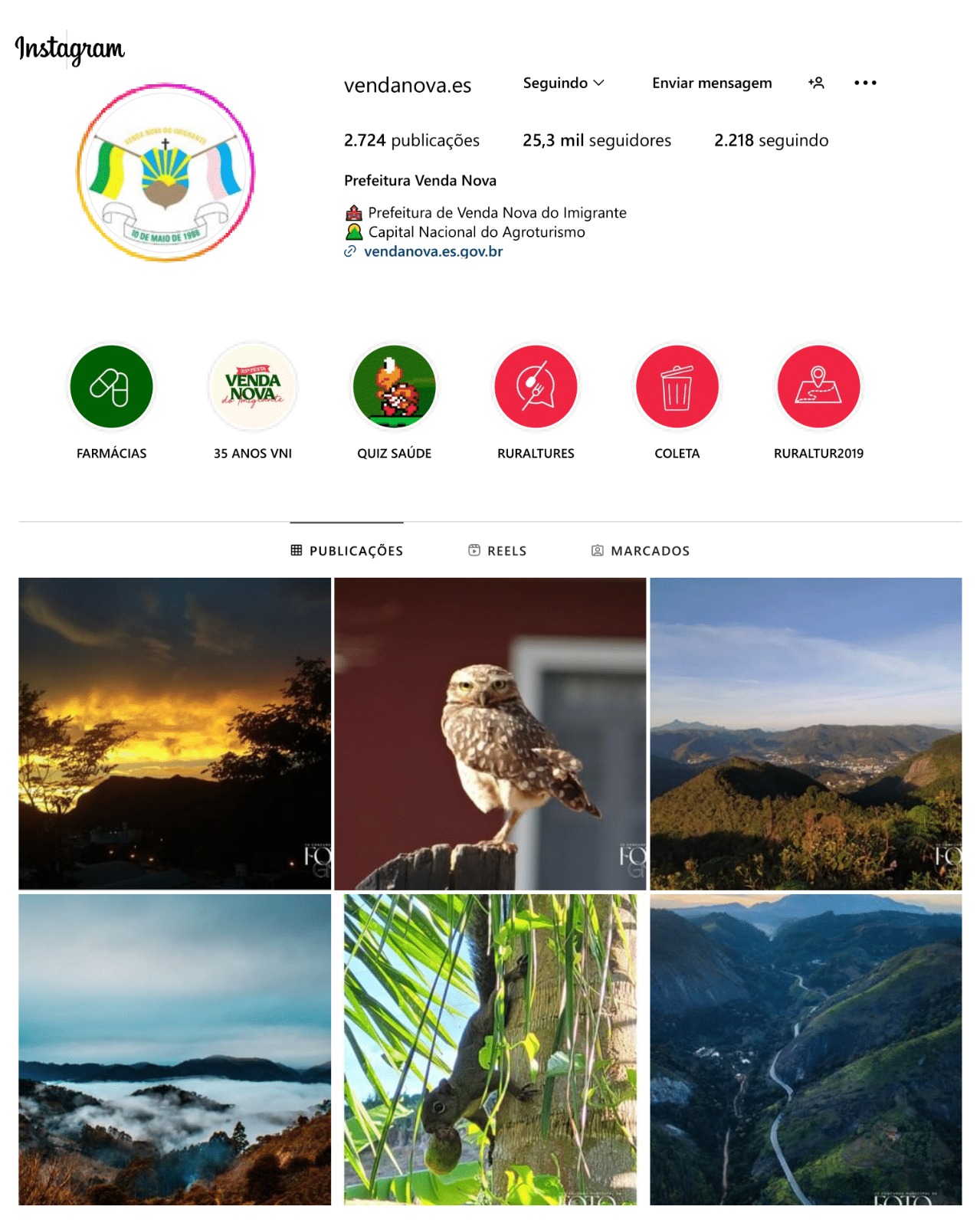This screenshot has width=980, height=1226.
Task: Go to Instagram home via logo
Action: (70, 48)
